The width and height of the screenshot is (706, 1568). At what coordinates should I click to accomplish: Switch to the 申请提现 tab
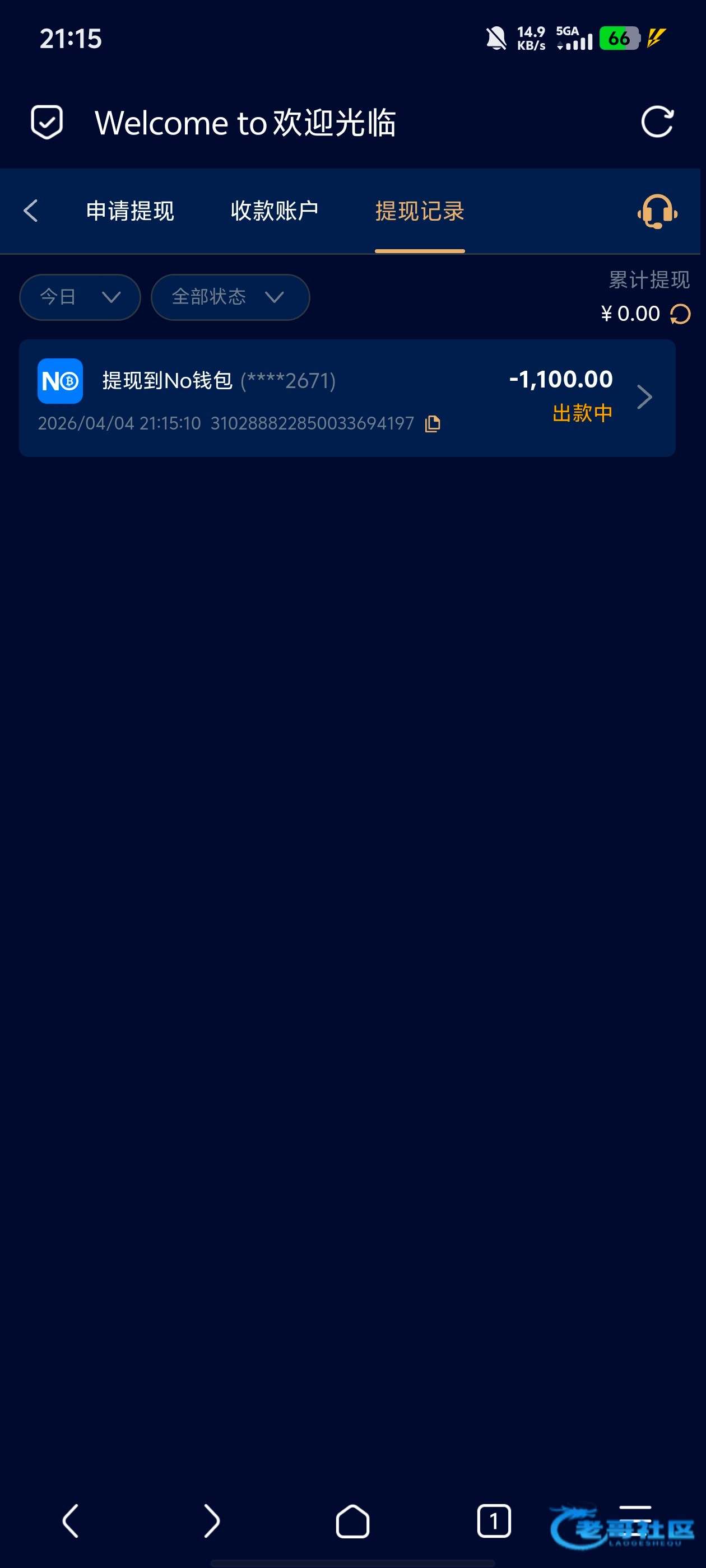tap(130, 211)
